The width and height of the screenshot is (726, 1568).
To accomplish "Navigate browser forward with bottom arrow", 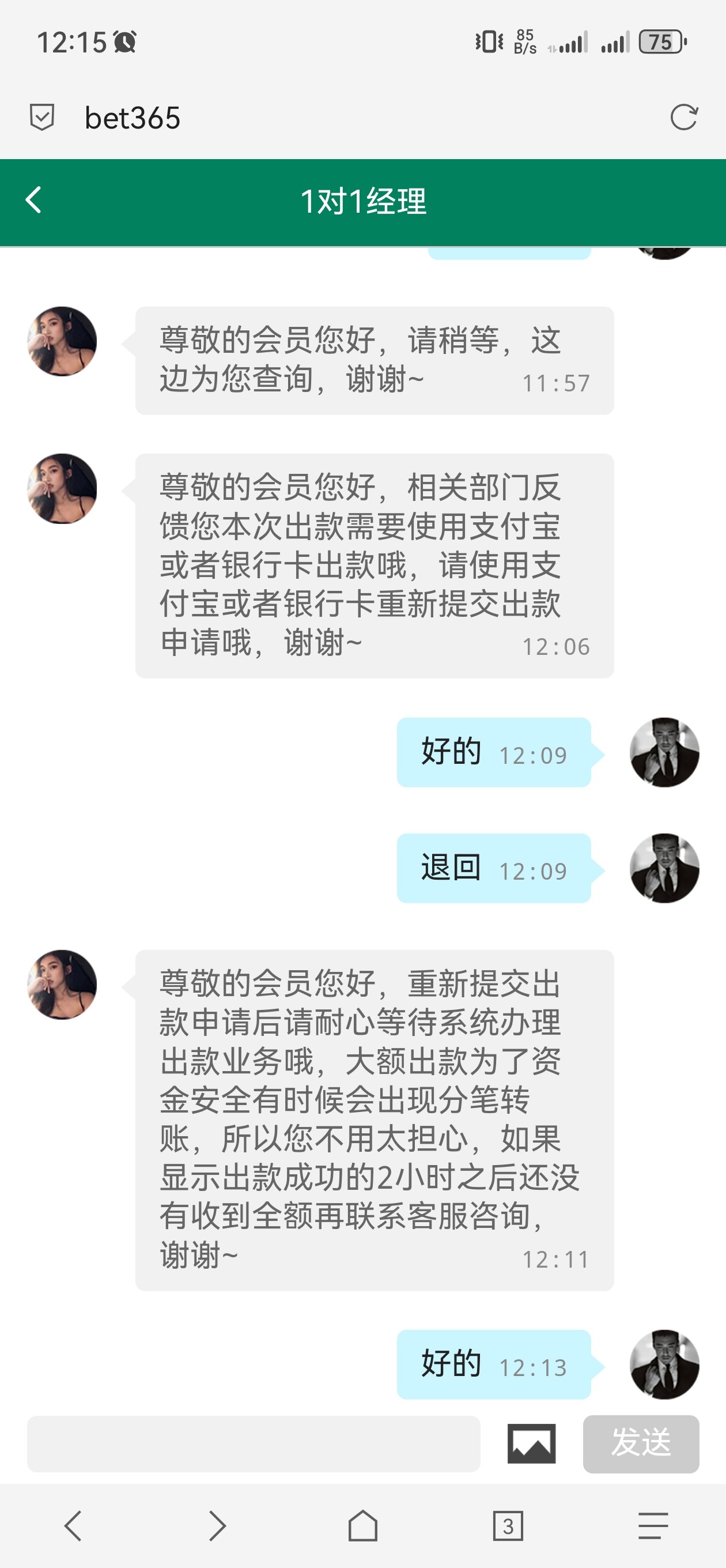I will click(x=217, y=1525).
